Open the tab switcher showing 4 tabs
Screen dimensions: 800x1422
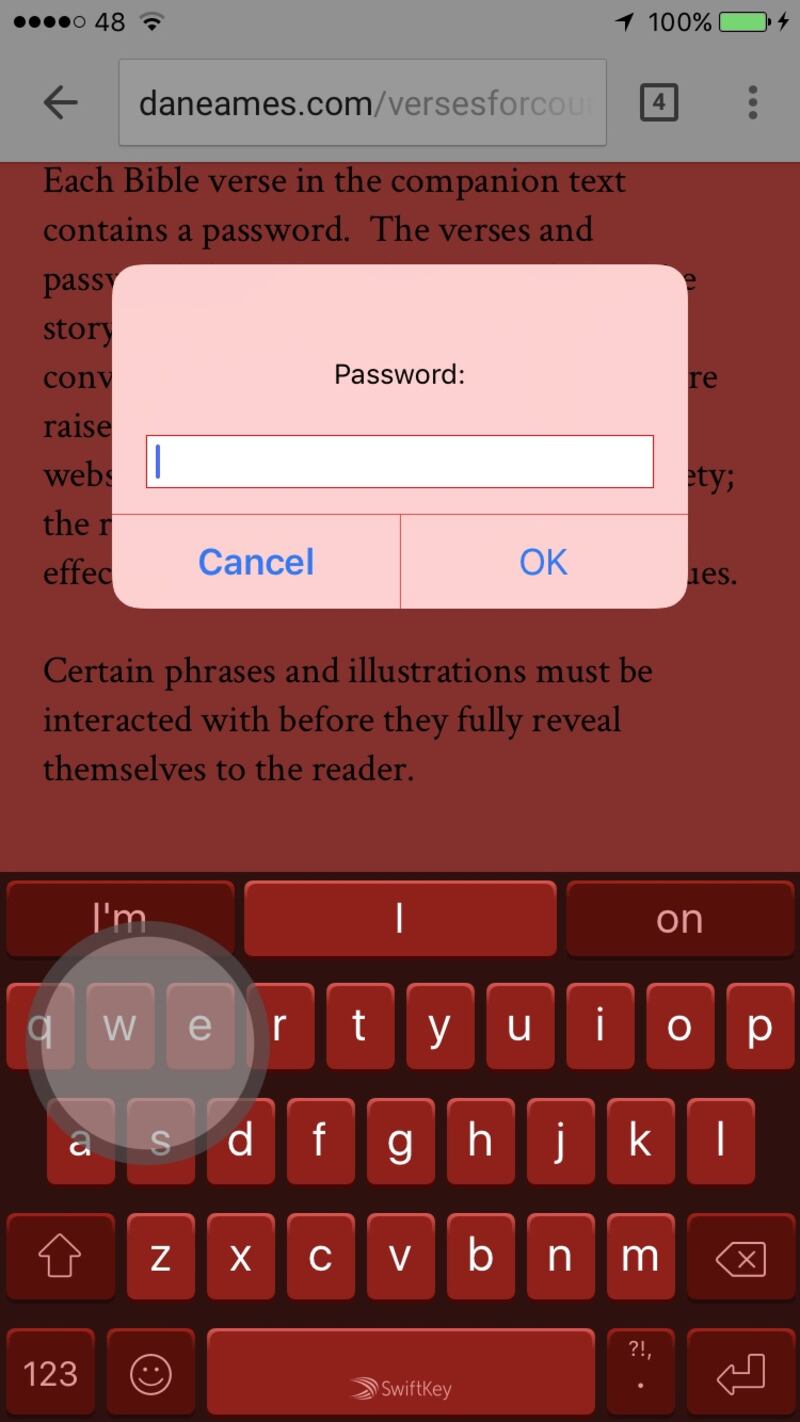658,102
